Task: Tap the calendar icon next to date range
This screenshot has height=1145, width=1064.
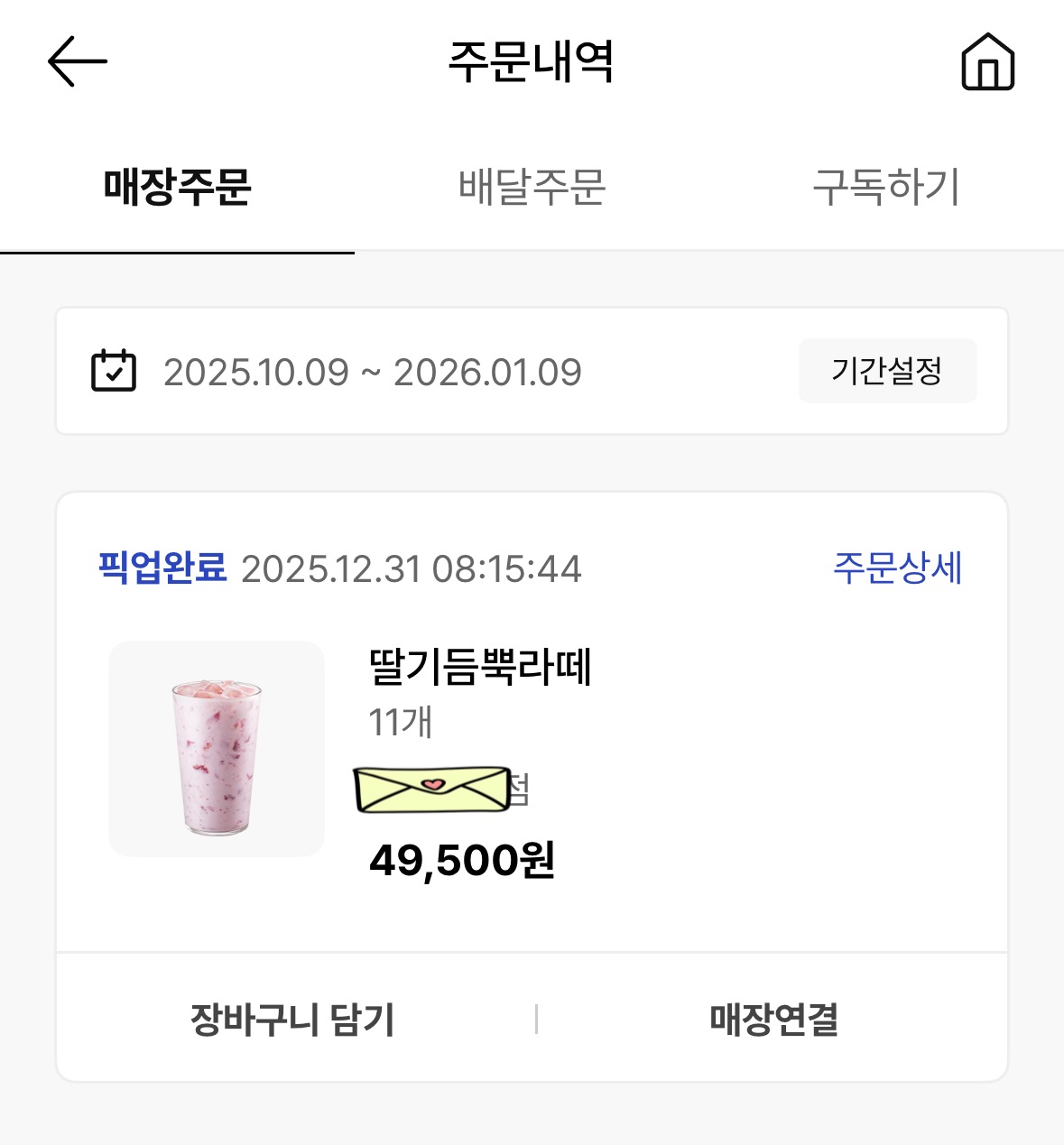Action: tap(113, 369)
